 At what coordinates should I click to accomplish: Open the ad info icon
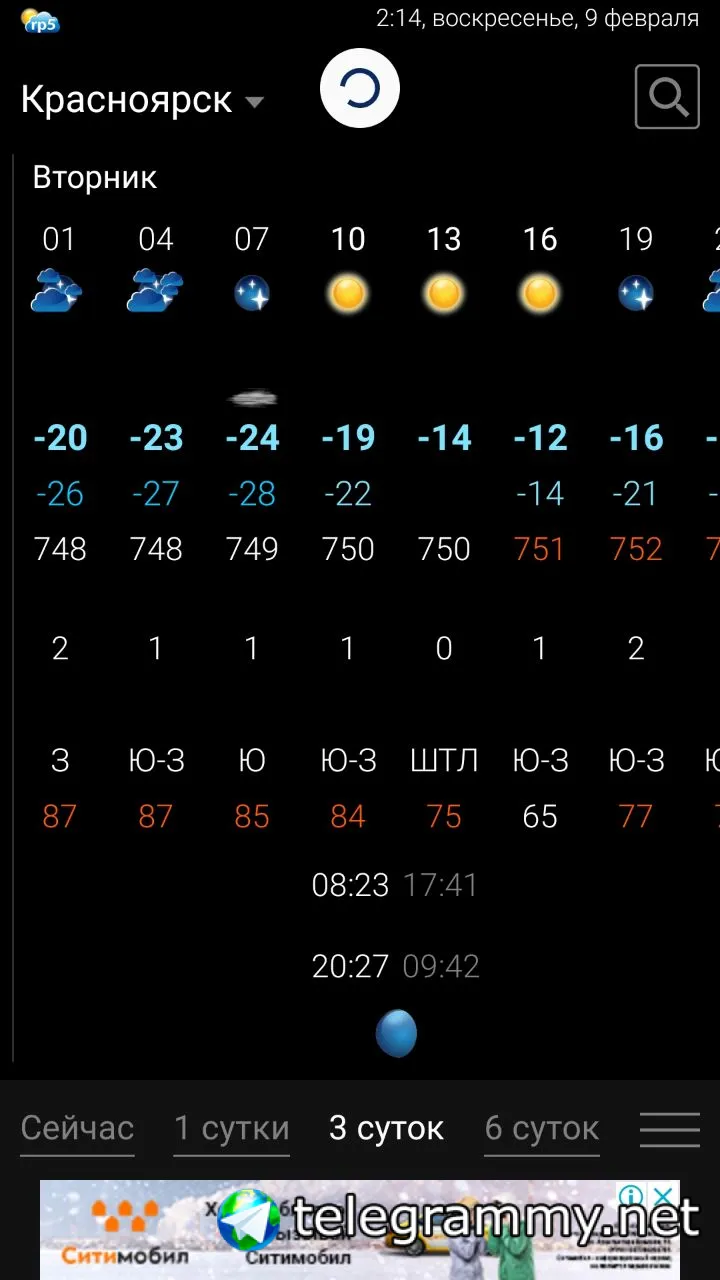click(x=632, y=1196)
